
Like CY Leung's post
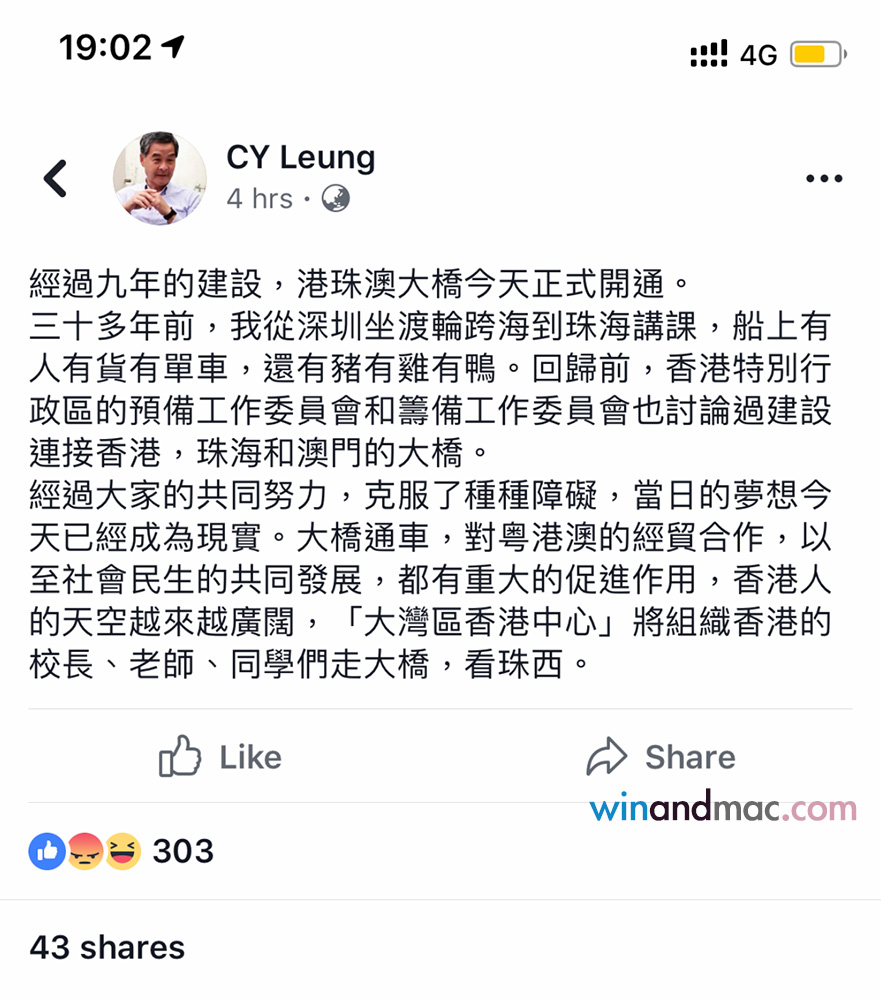click(x=221, y=757)
